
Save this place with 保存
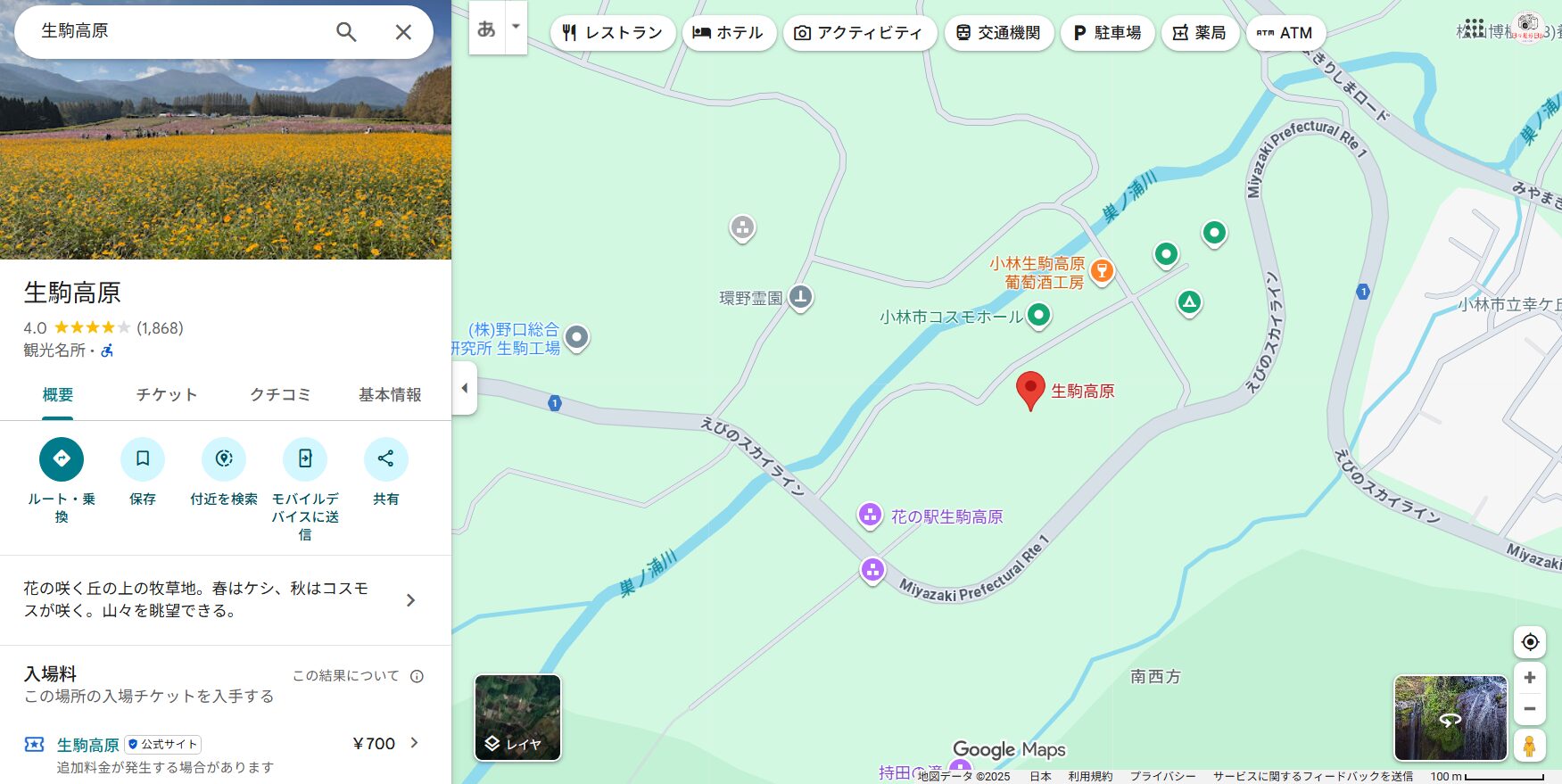click(x=143, y=459)
